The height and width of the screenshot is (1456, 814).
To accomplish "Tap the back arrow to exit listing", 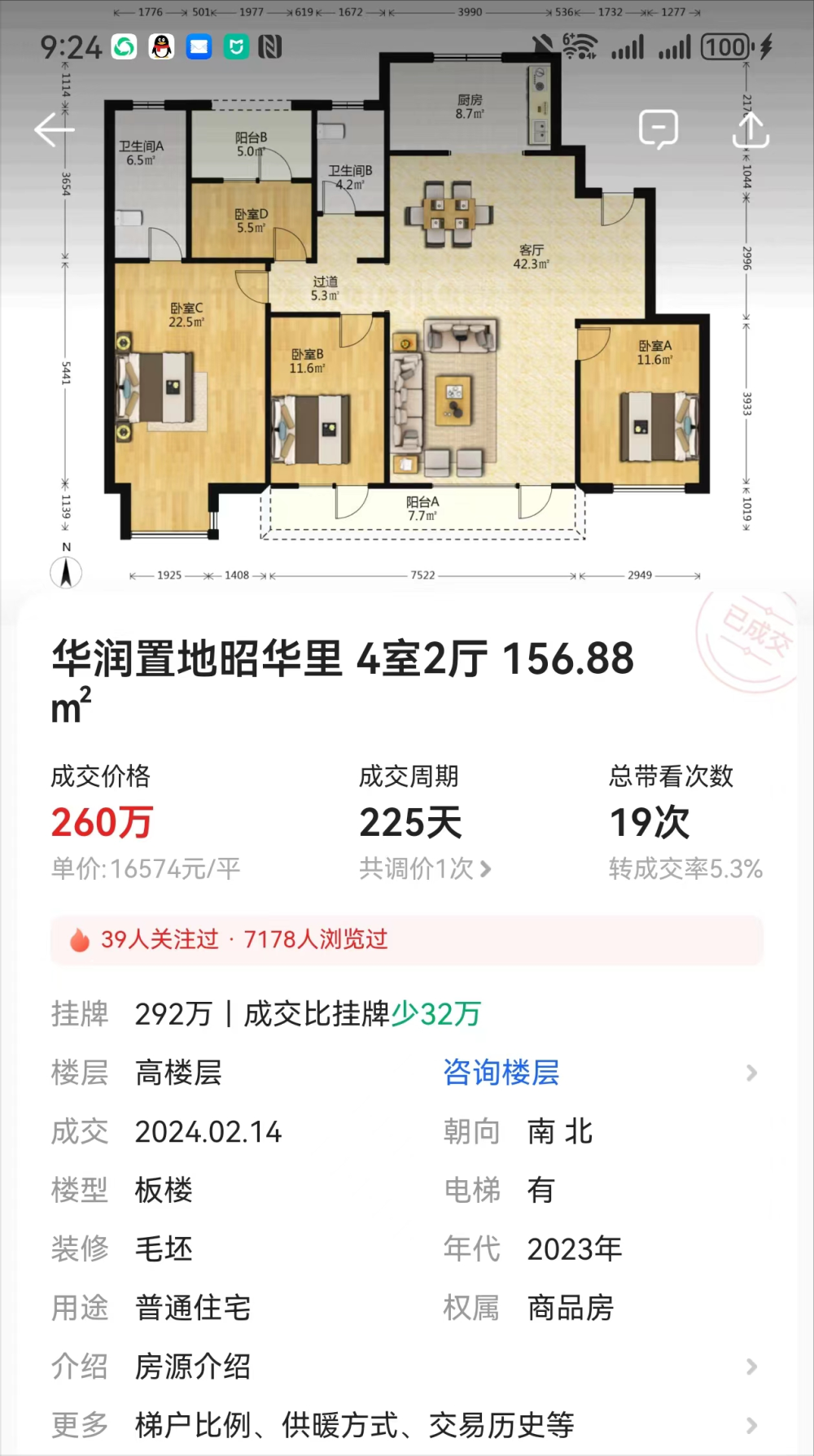I will 53,129.
